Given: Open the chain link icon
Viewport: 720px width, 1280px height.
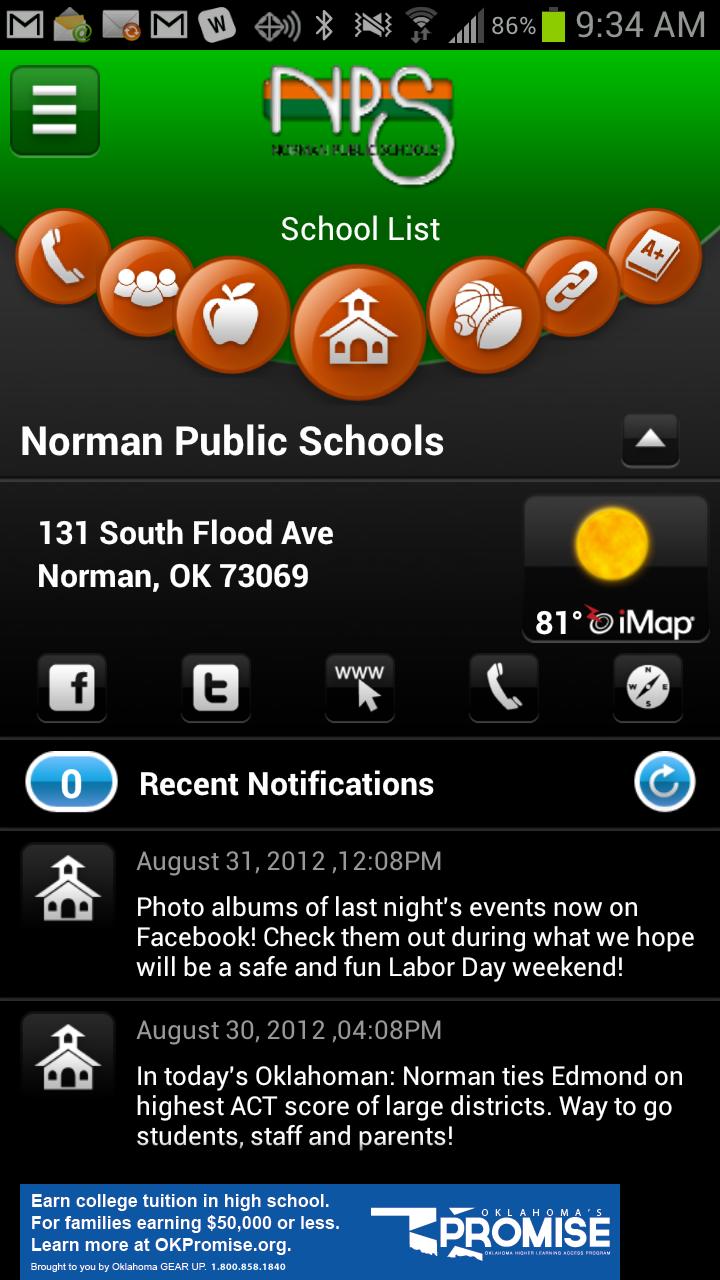Looking at the screenshot, I should pos(572,286).
